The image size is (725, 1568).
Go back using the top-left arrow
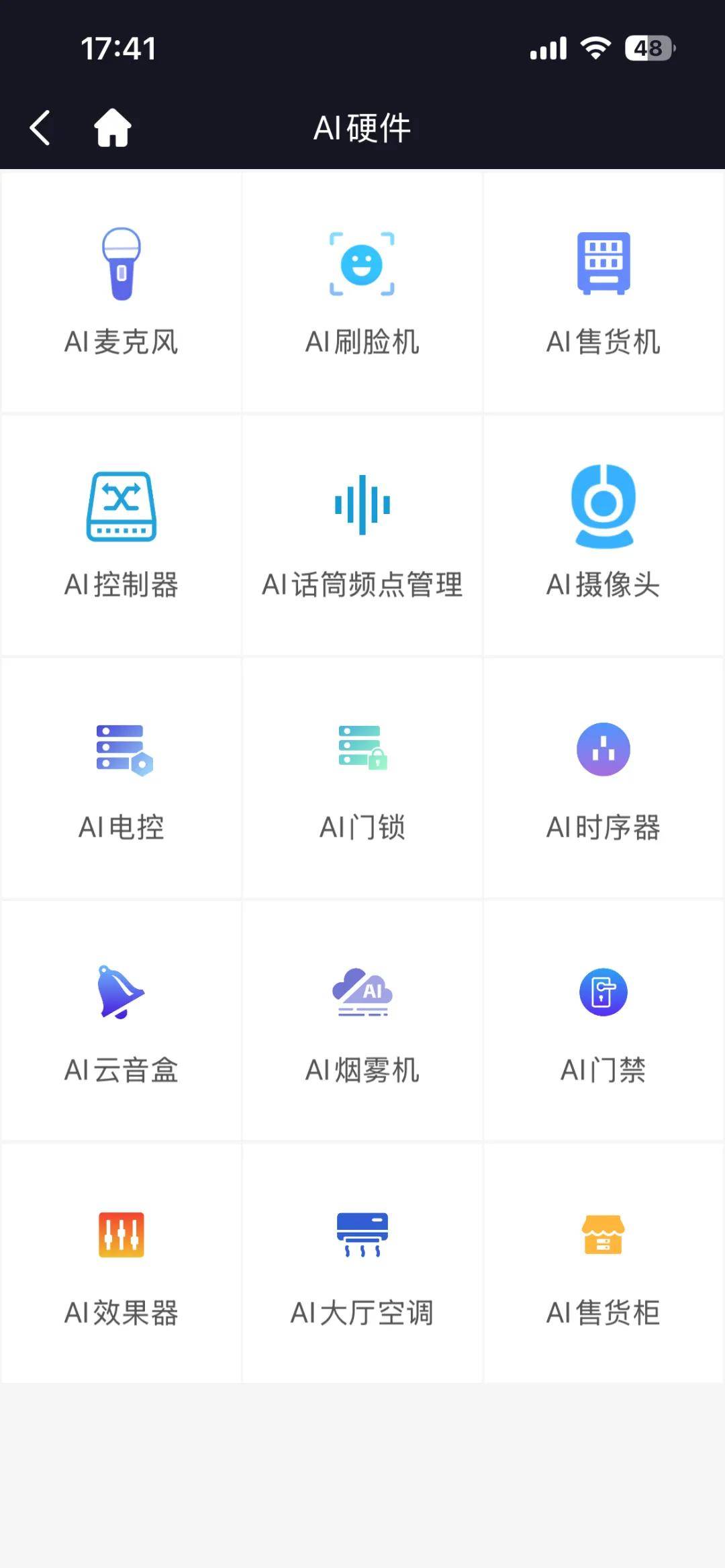[x=40, y=127]
